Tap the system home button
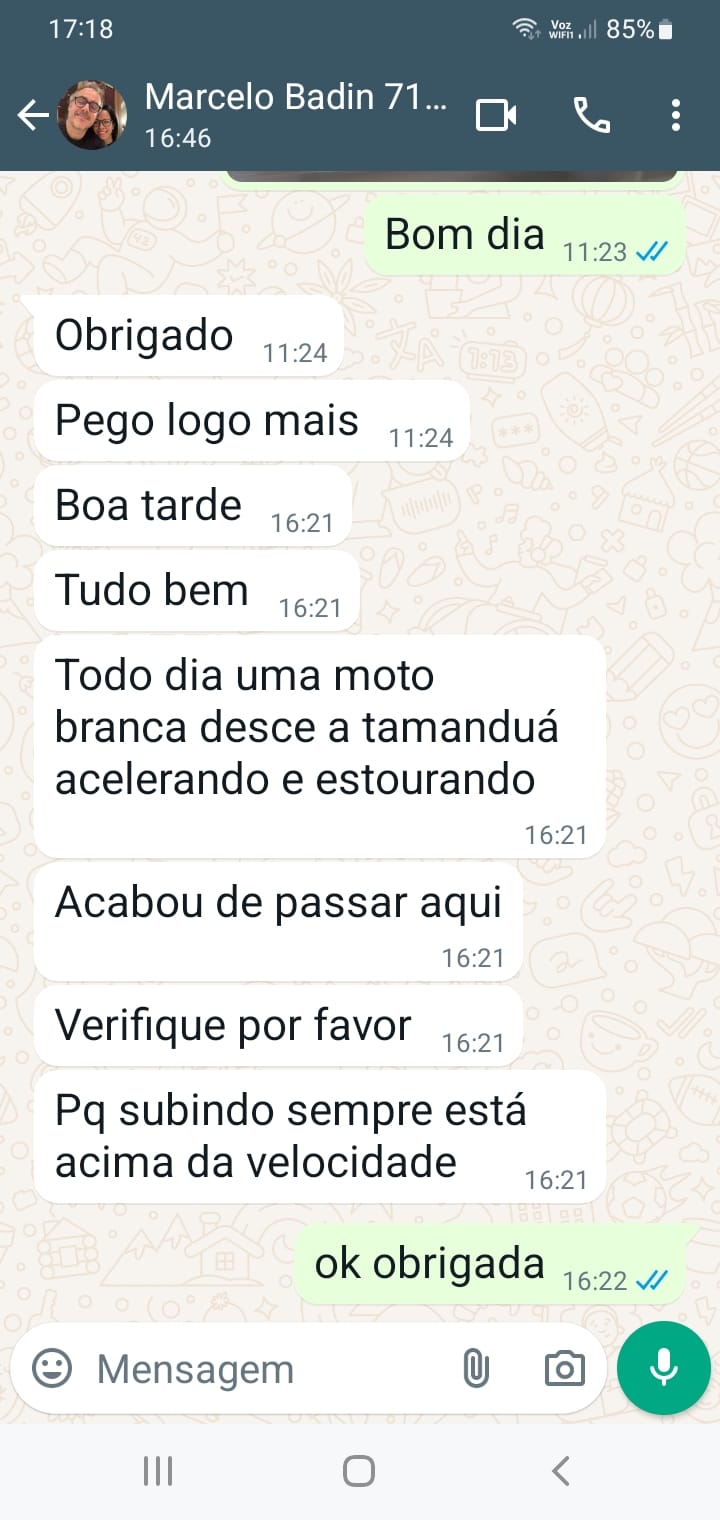Viewport: 720px width, 1520px height. coord(359,1471)
